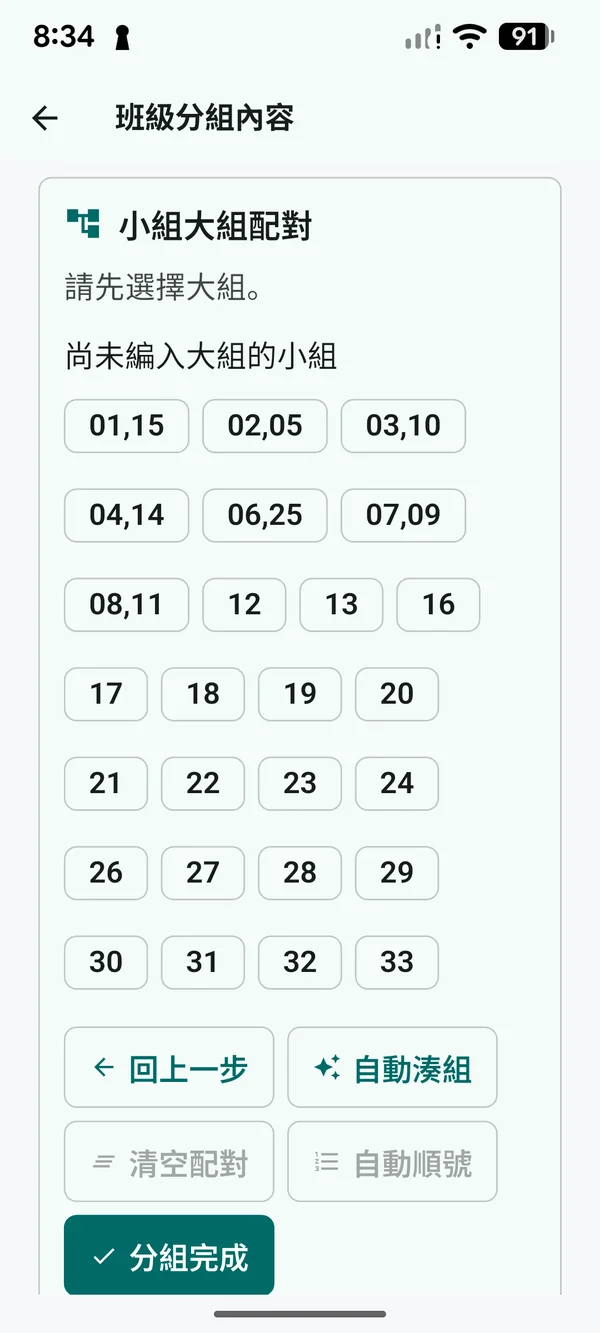Tap subgroup 30 chip
This screenshot has width=600, height=1333.
106,962
